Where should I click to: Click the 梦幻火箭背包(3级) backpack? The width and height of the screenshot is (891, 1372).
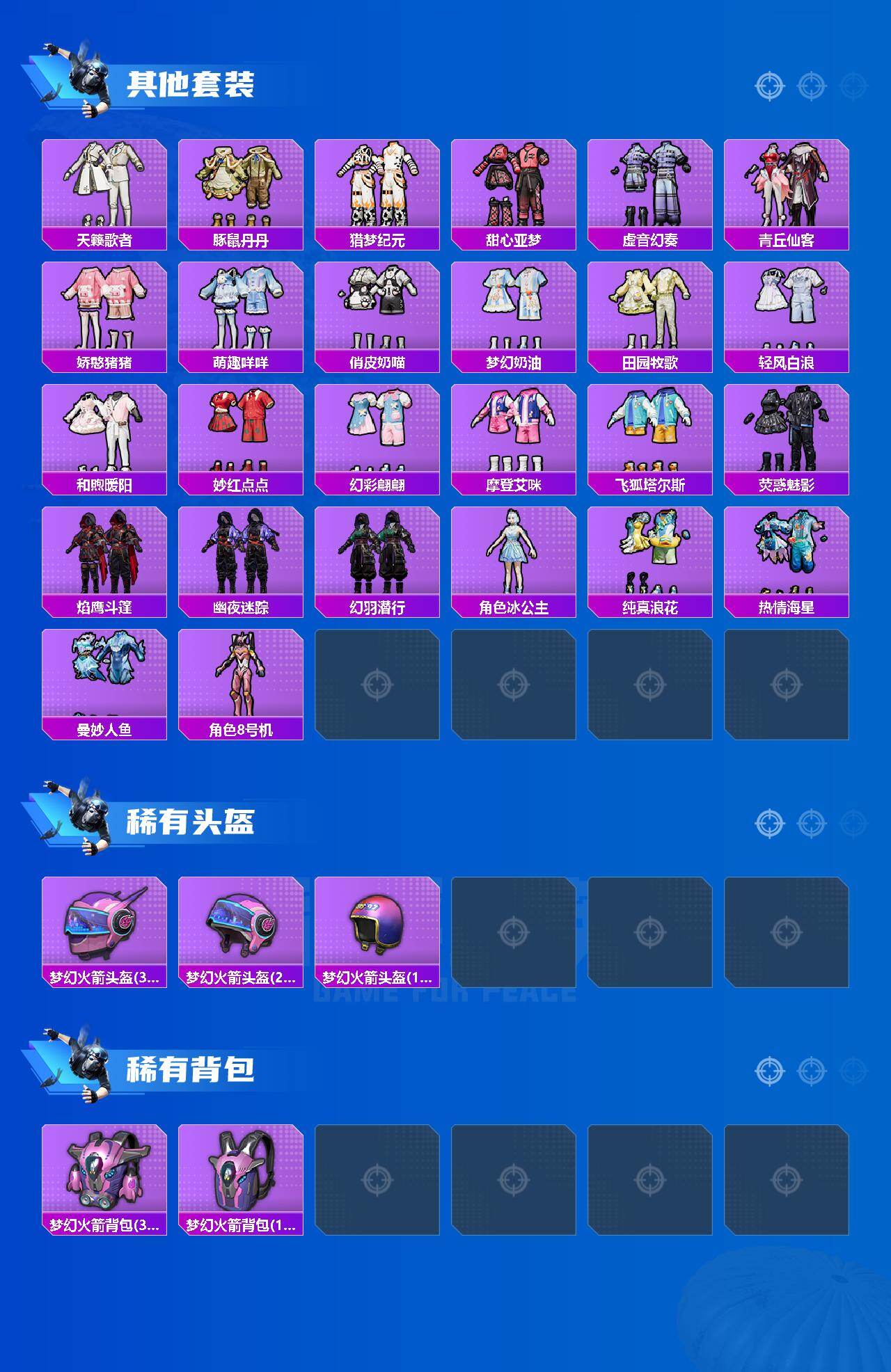104,1183
